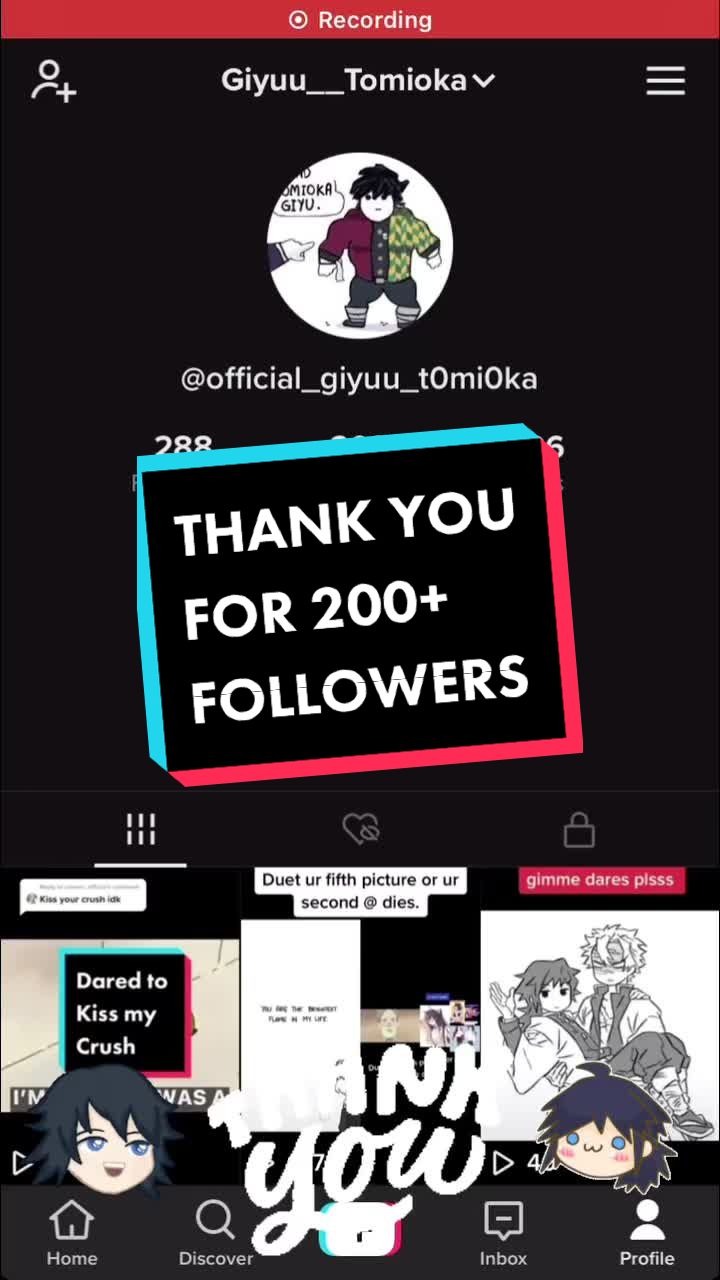Screen dimensions: 720x1280
Task: Go to the Home tab
Action: pyautogui.click(x=72, y=1233)
